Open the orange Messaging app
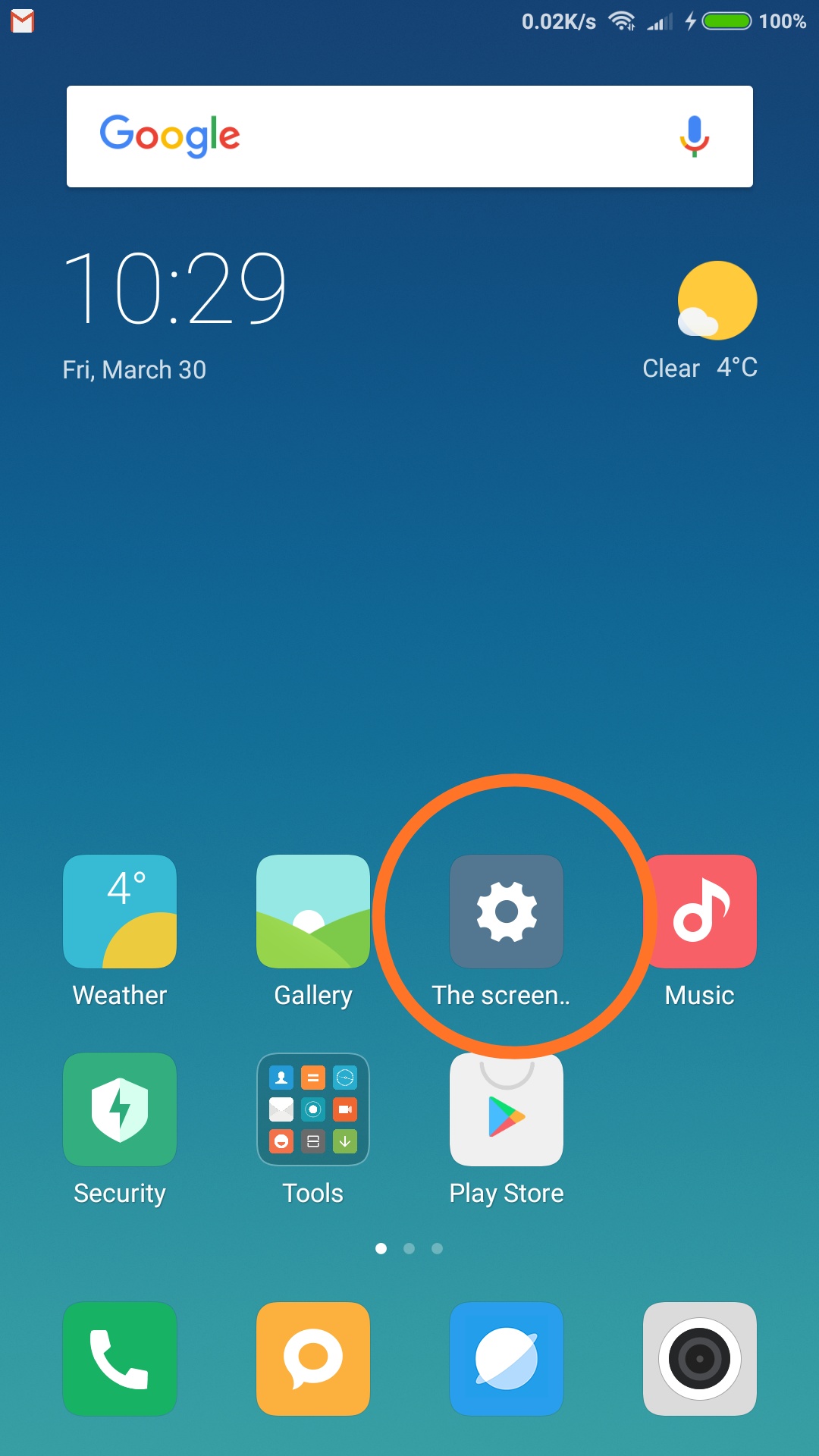 point(313,1359)
